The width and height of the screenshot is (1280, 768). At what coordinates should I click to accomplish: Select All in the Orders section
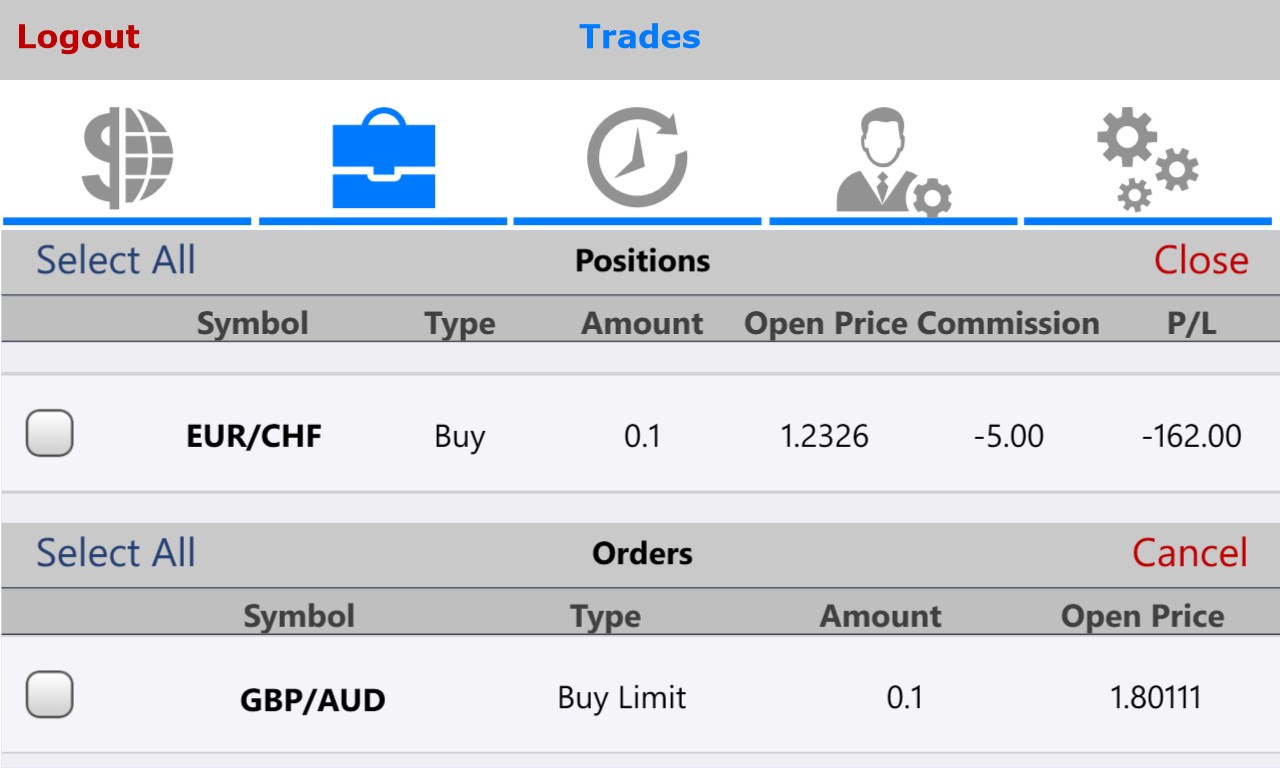116,553
